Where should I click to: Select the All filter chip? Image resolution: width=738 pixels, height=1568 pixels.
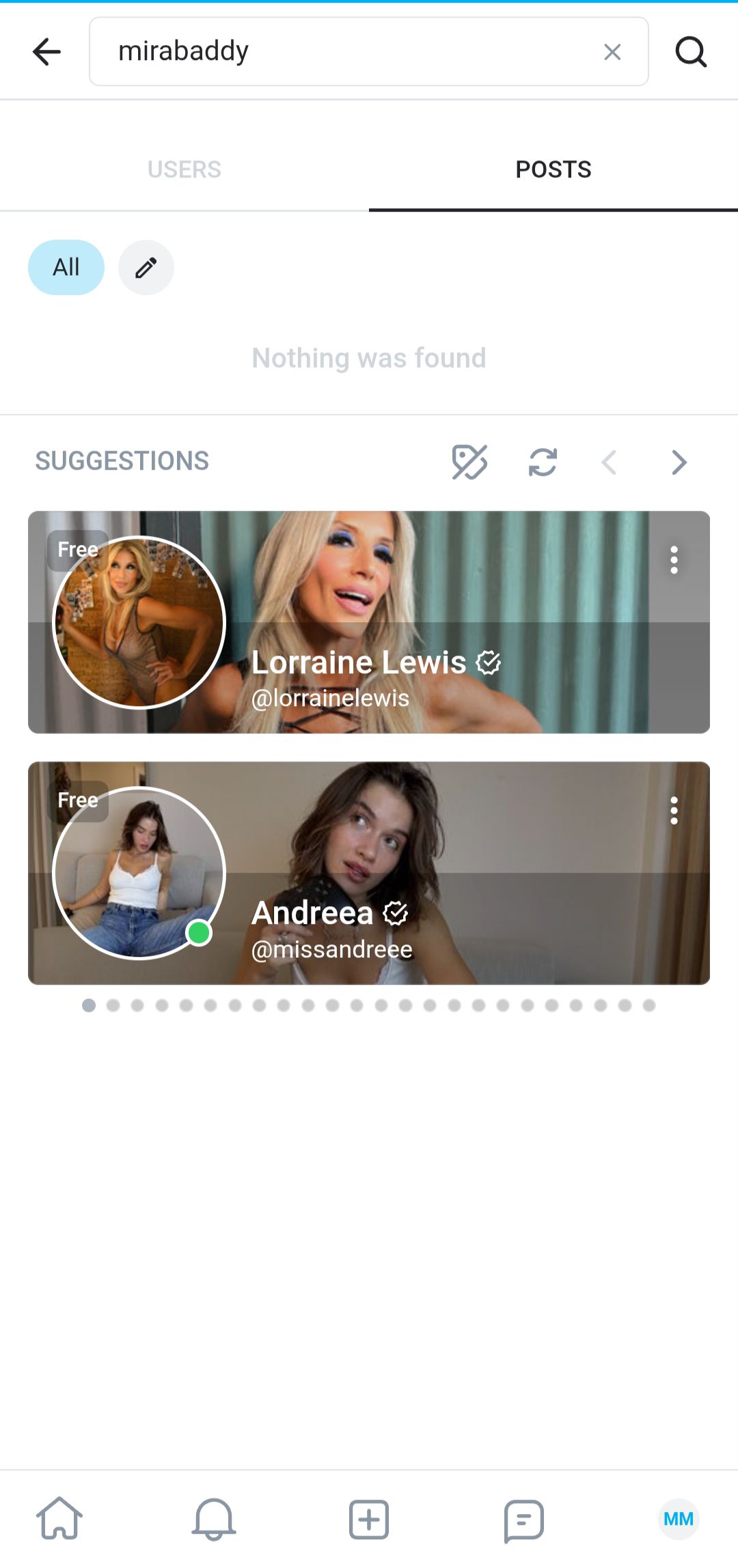tap(66, 267)
